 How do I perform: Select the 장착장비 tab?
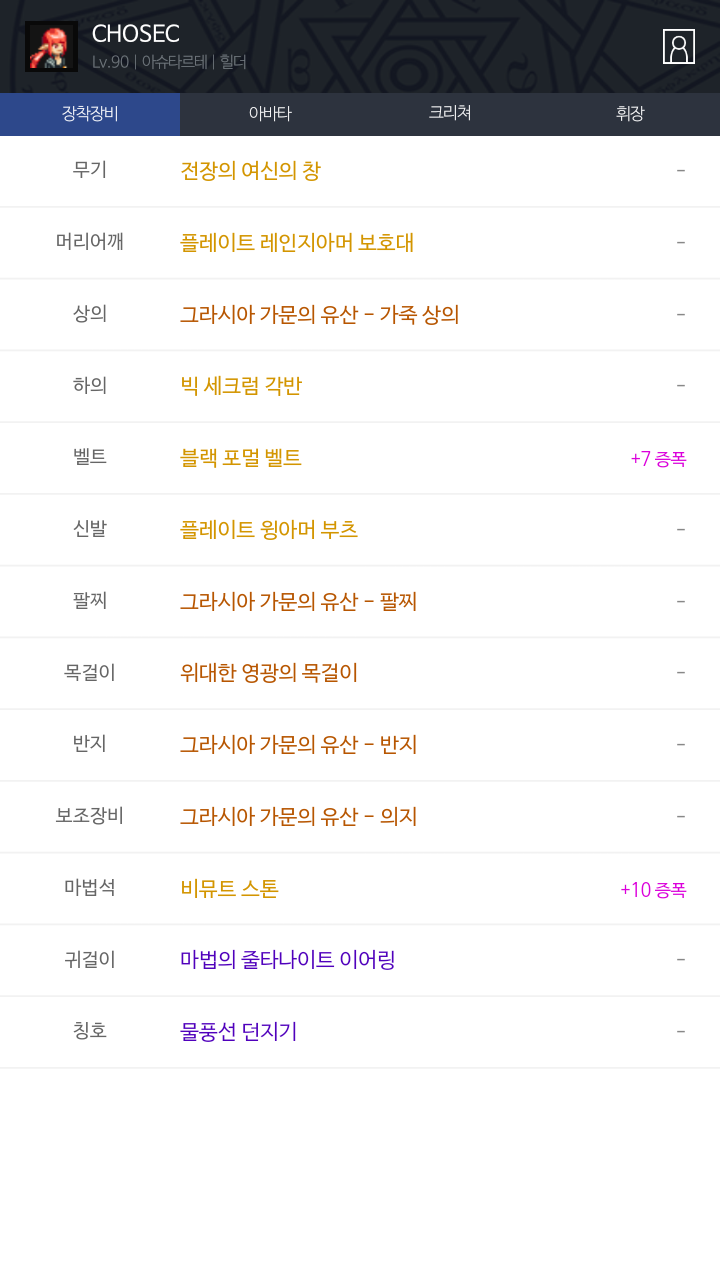[90, 114]
